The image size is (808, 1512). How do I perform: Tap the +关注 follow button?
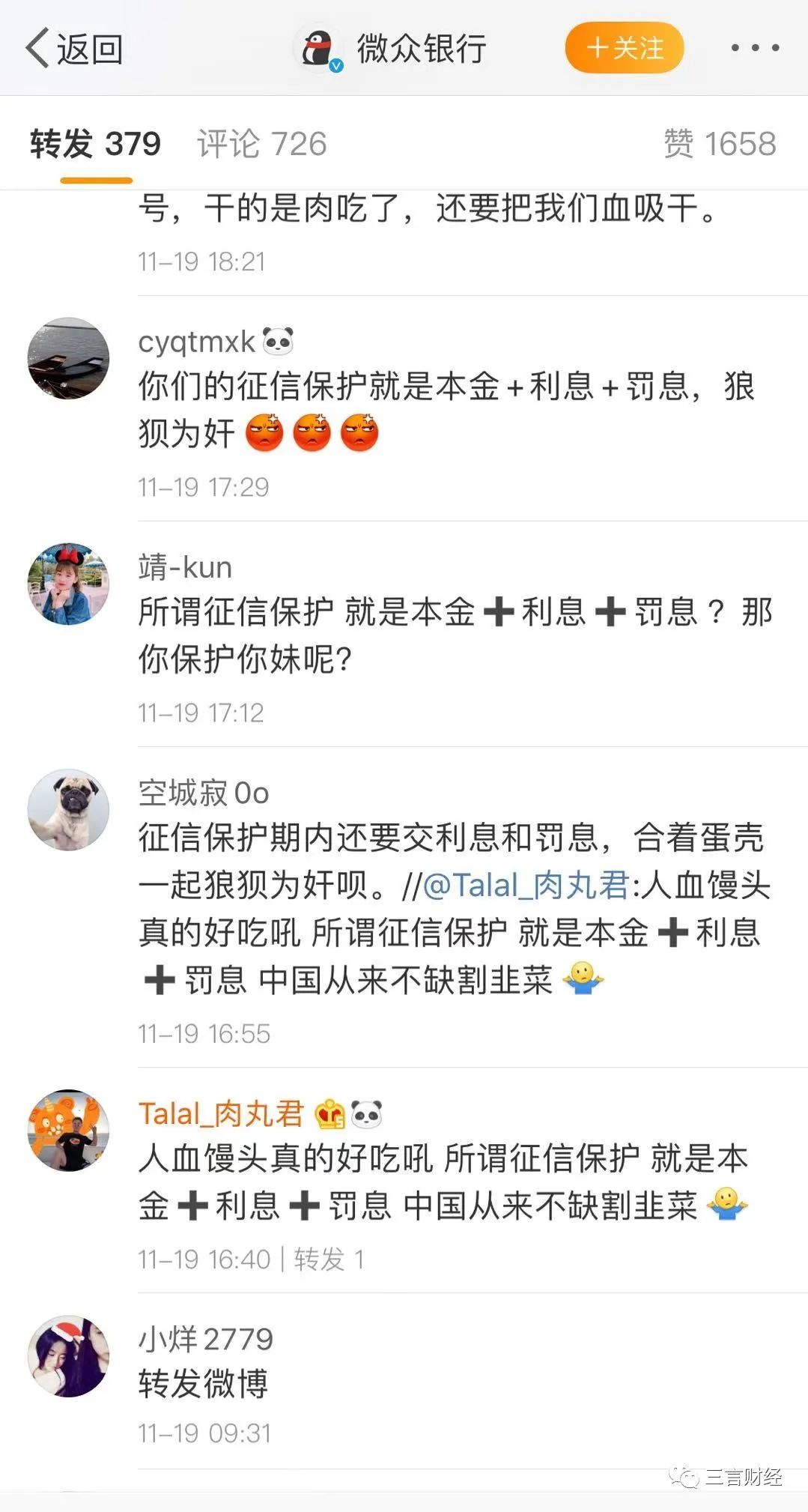tap(625, 47)
